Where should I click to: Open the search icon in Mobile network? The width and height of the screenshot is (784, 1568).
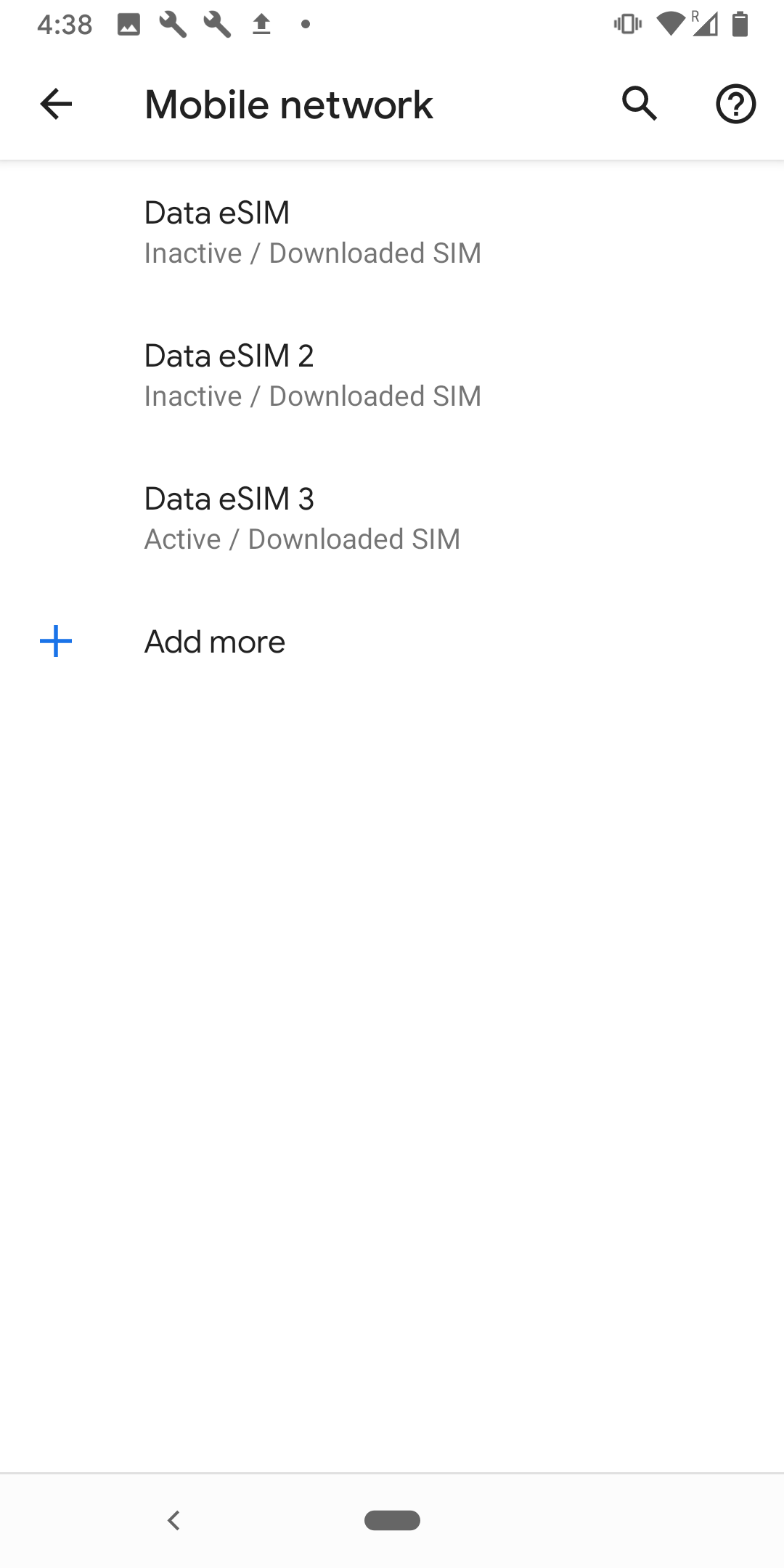(639, 103)
